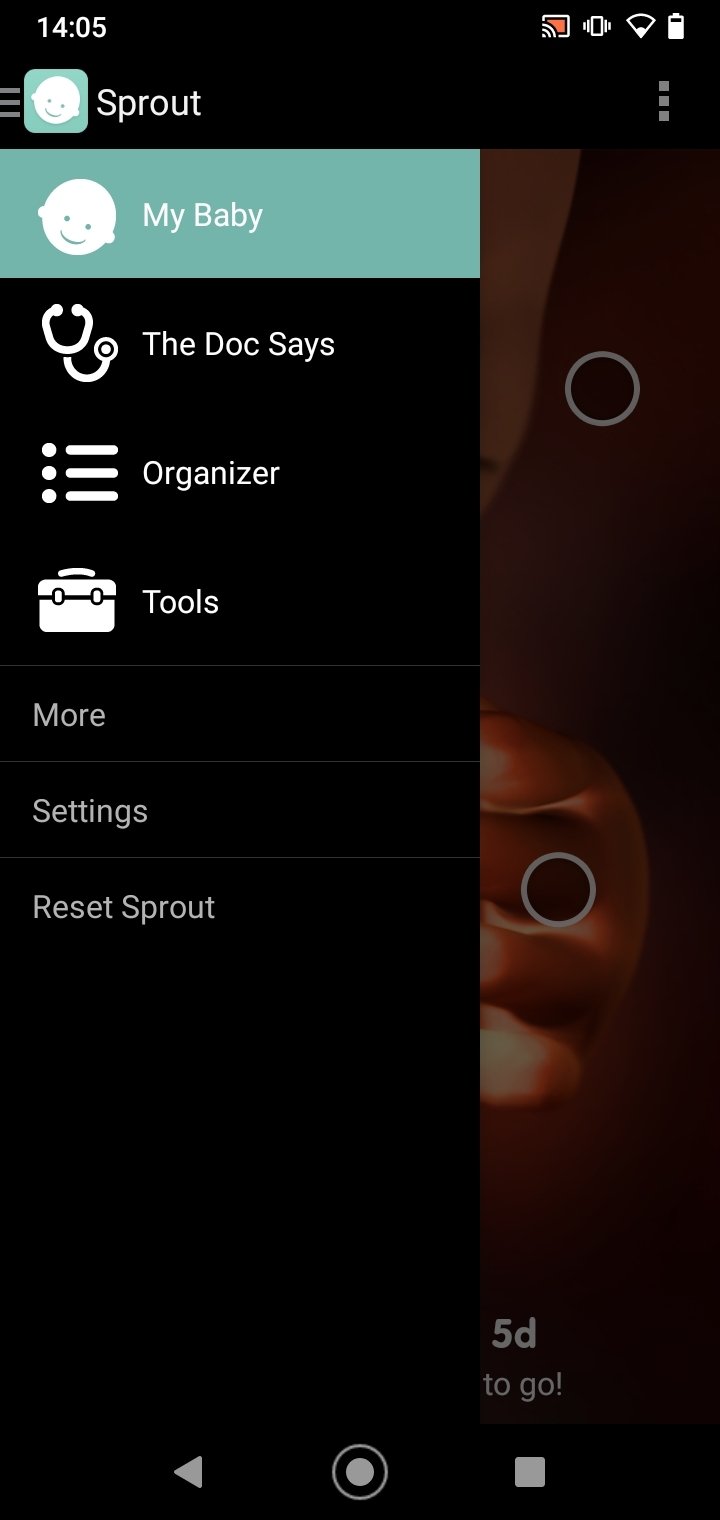Screen dimensions: 720x1520
Task: Tap the More option
Action: (x=240, y=714)
